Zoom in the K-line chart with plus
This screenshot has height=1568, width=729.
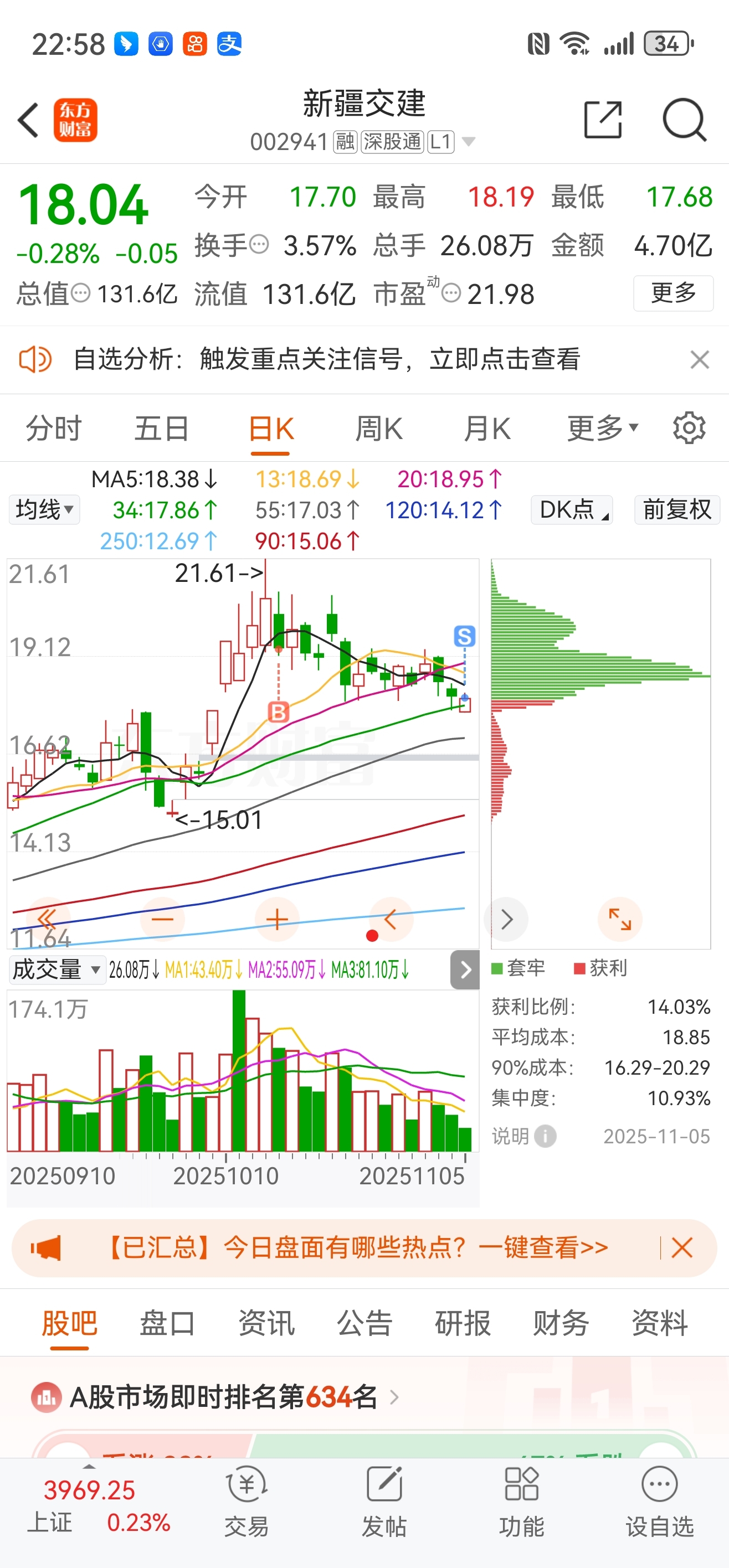click(277, 919)
